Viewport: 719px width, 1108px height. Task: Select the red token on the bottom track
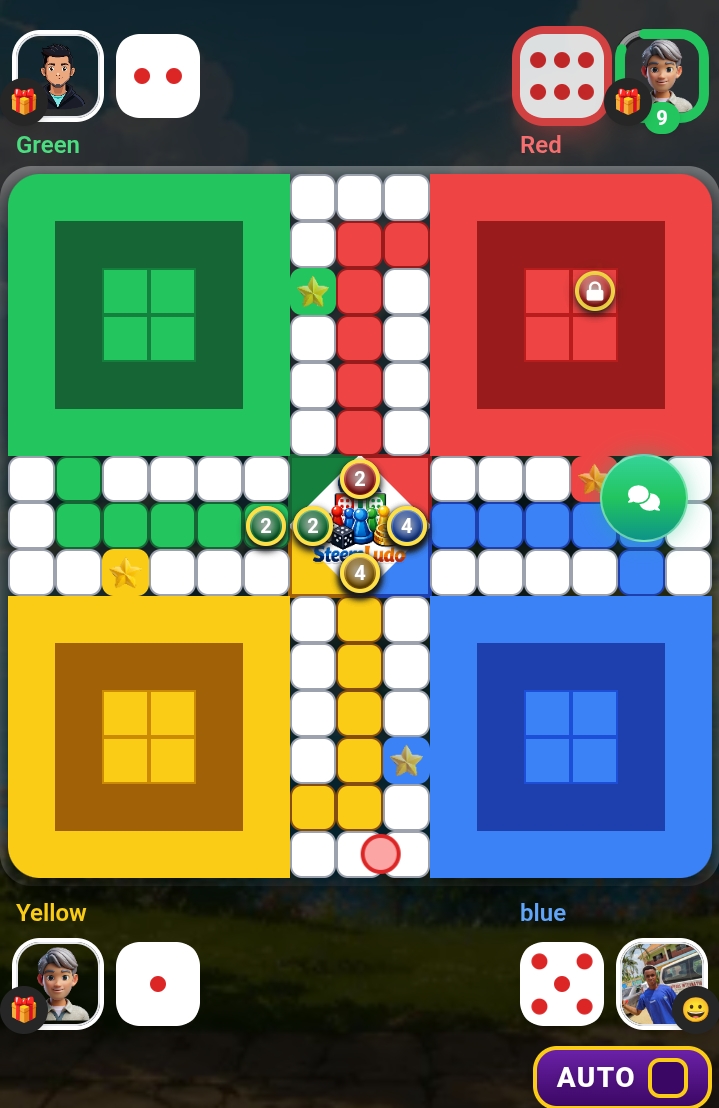pyautogui.click(x=381, y=854)
